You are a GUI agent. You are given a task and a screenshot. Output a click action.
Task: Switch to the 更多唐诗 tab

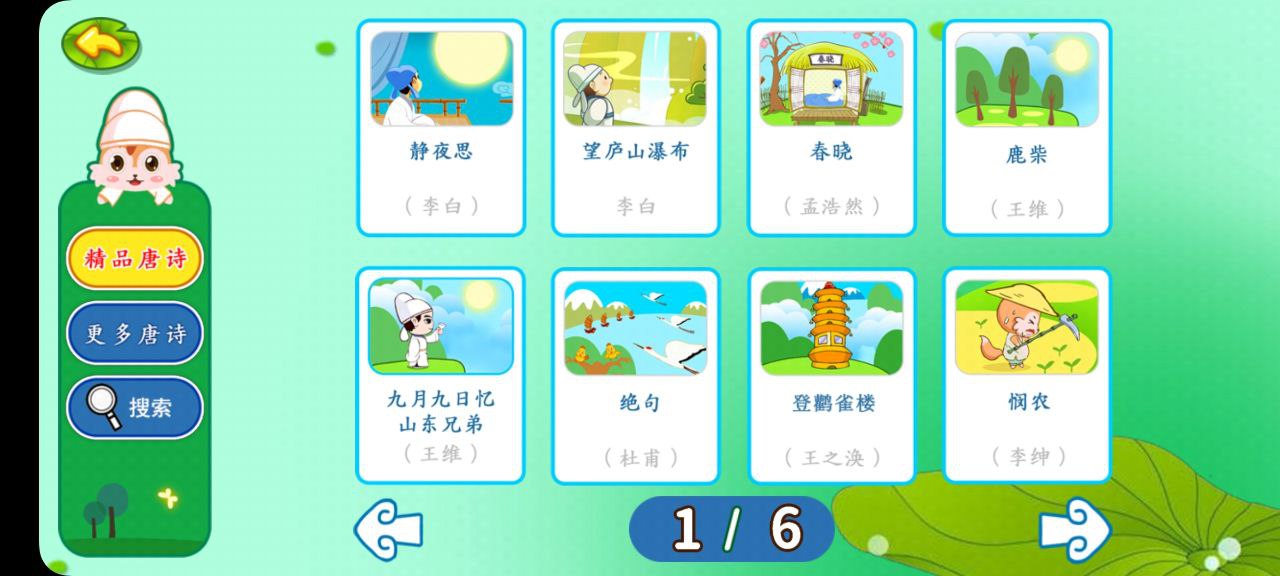[x=135, y=333]
